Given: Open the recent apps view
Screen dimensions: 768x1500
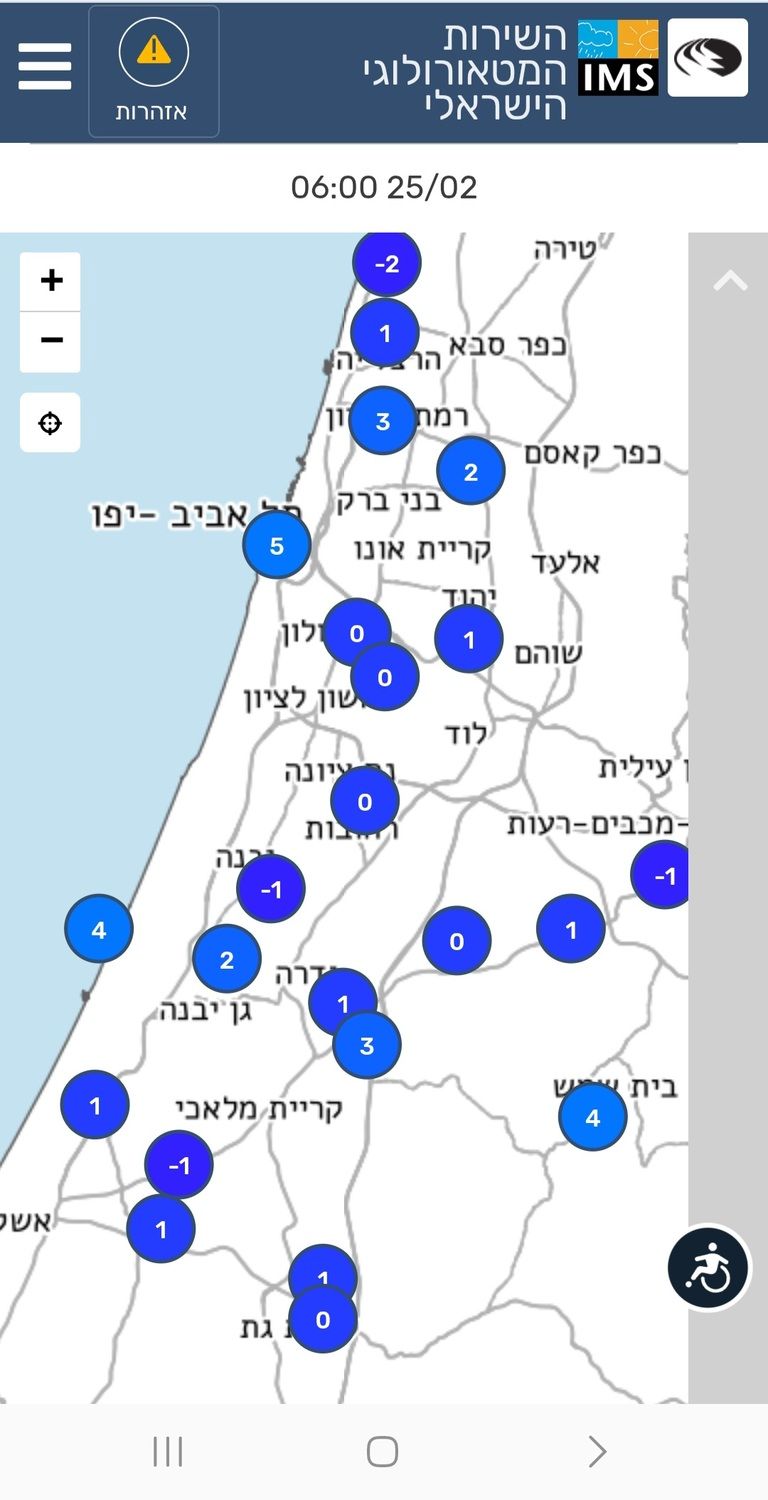Looking at the screenshot, I should pos(167,1451).
